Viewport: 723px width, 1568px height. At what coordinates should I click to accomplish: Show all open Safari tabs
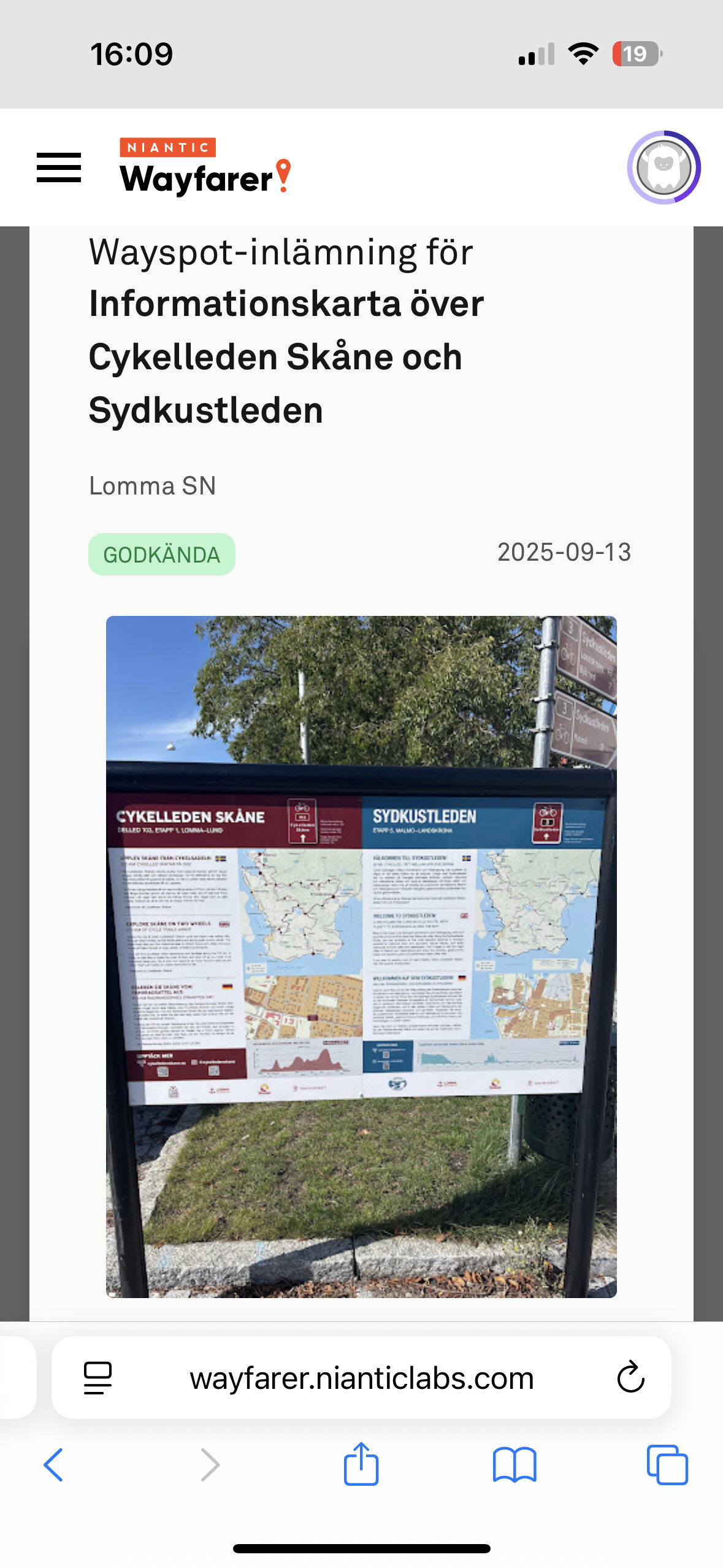(667, 1465)
